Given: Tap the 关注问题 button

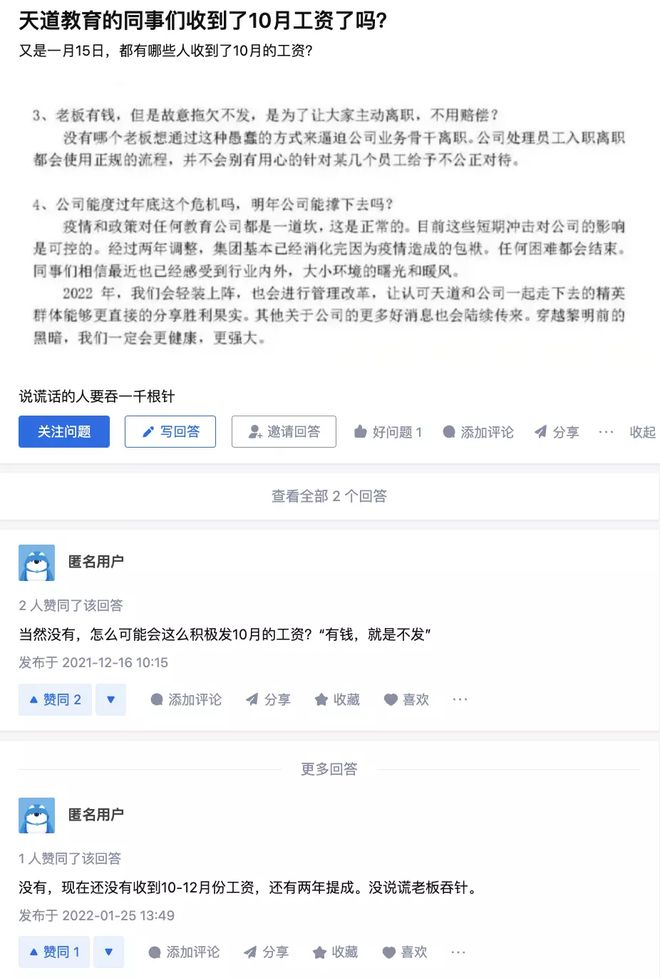Looking at the screenshot, I should click(64, 432).
